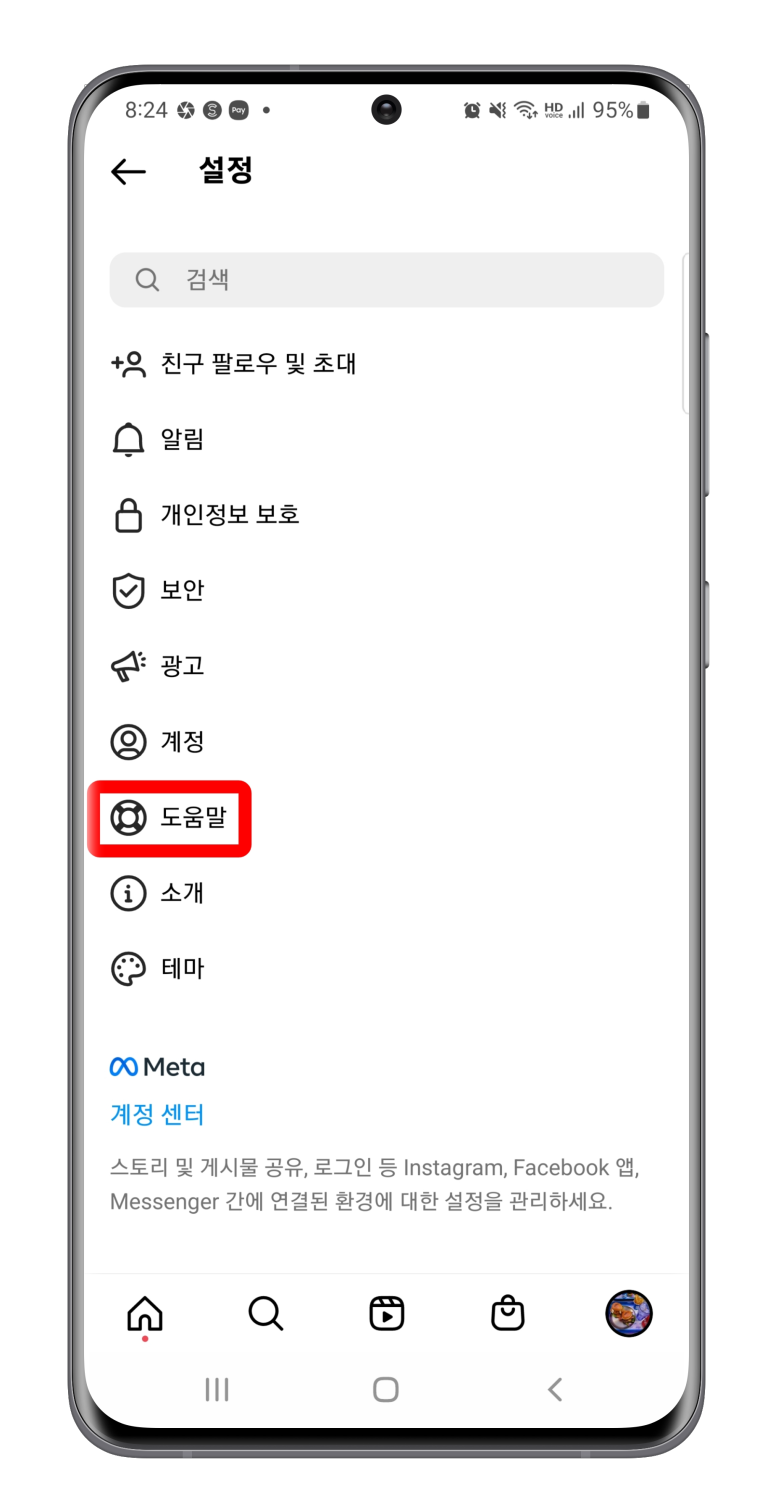Switch to the Reels tab

point(386,1313)
